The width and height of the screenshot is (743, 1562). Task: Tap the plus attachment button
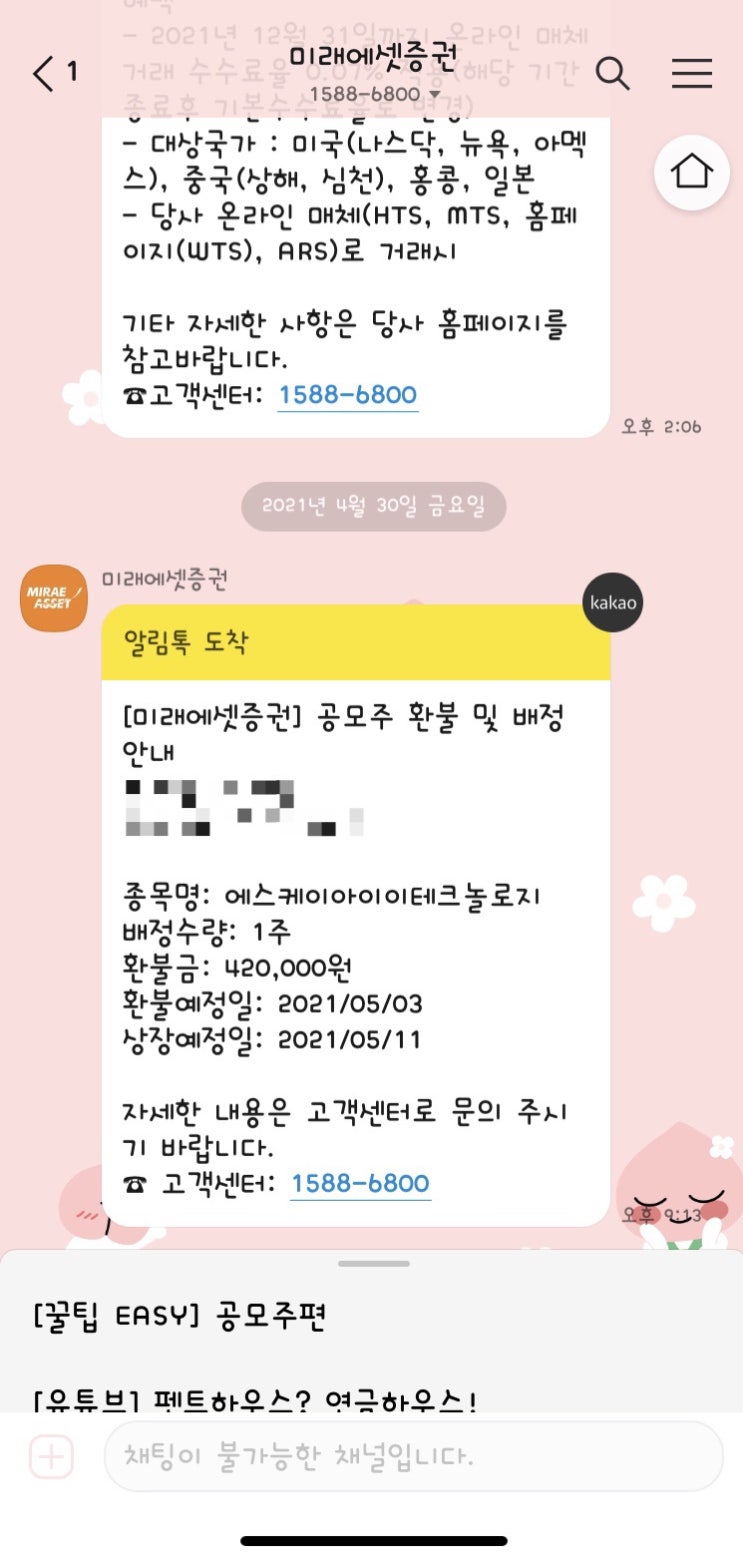pos(51,1457)
